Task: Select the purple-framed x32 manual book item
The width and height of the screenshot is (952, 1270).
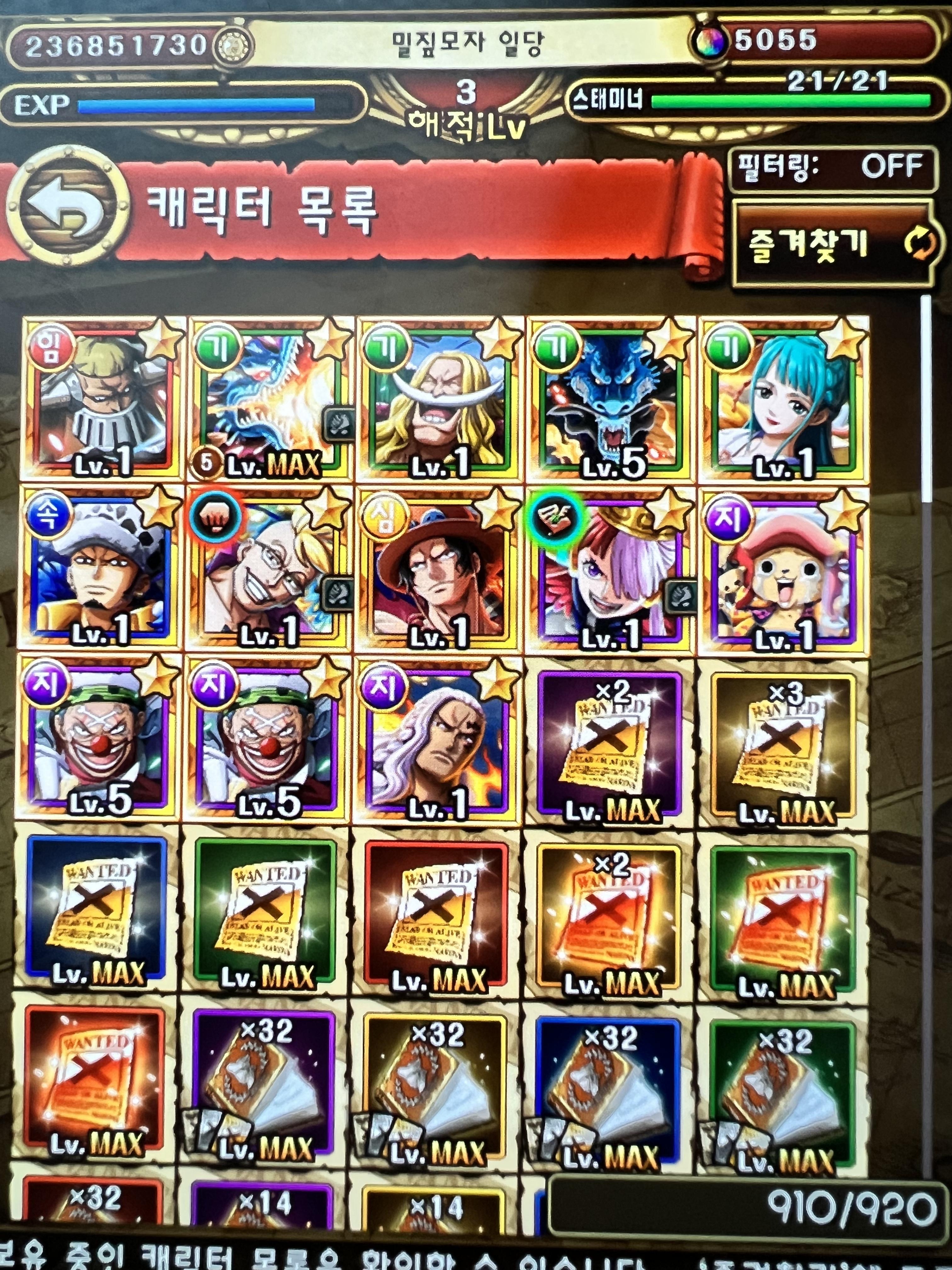Action: pos(264,1082)
